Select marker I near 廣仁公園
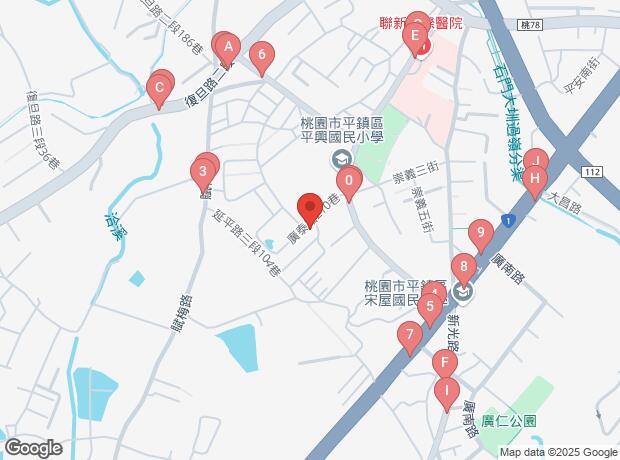Viewport: 620px width, 460px height. 446,391
